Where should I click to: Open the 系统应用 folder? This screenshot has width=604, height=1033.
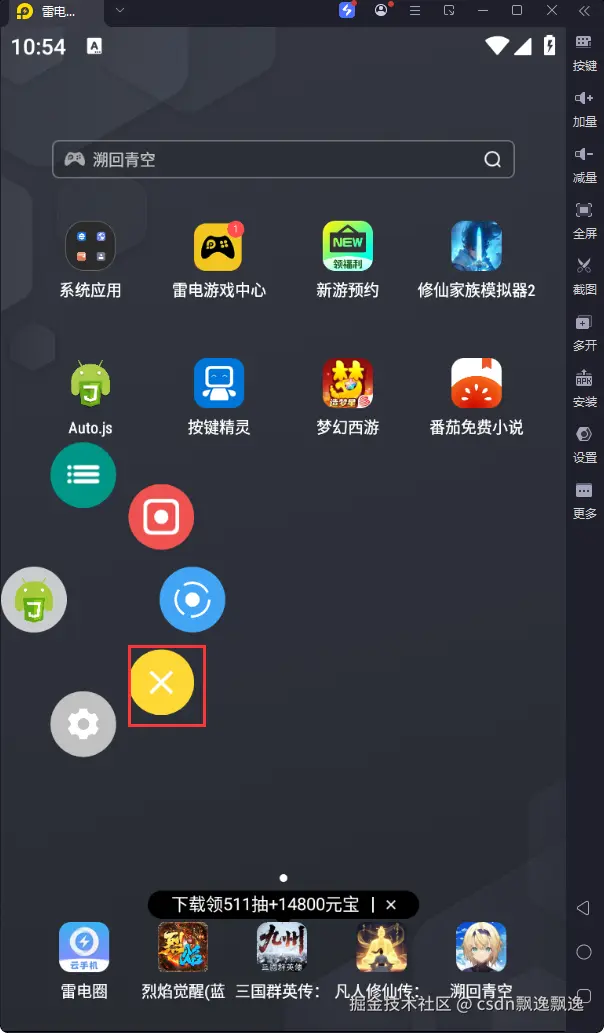tap(90, 247)
